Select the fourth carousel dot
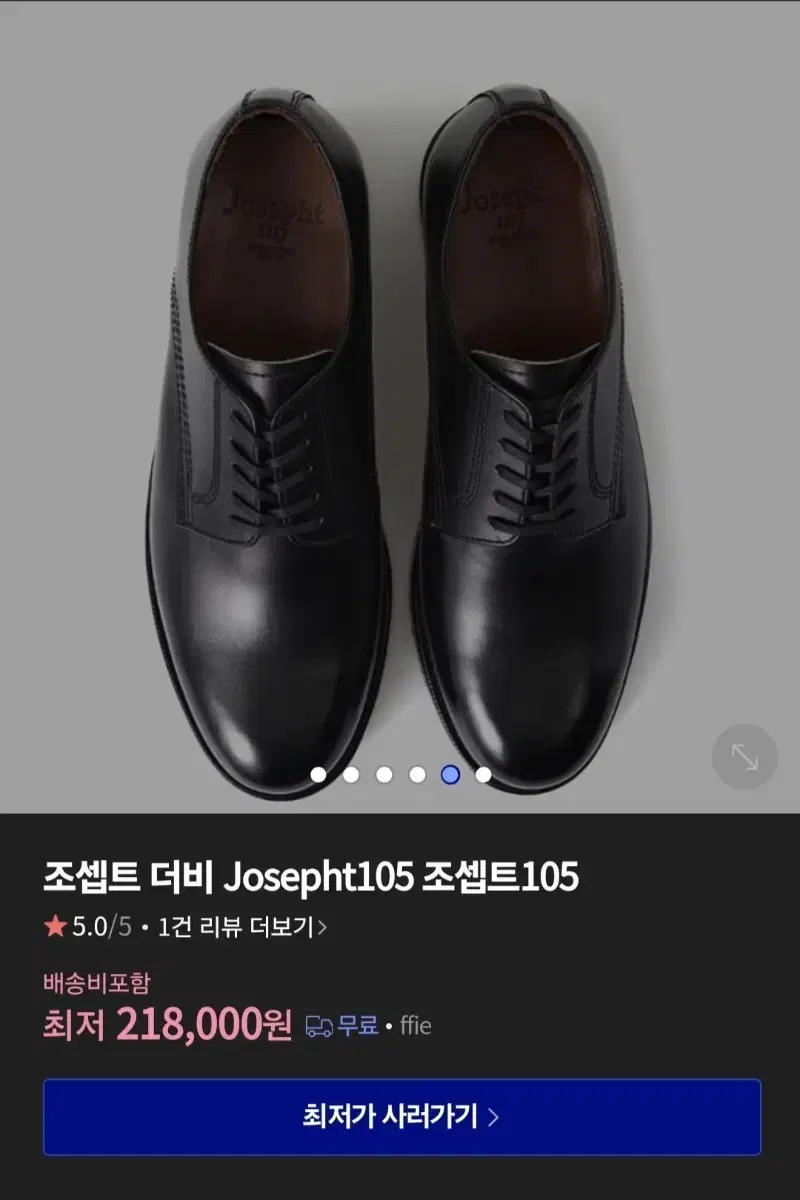The image size is (800, 1200). (x=416, y=772)
